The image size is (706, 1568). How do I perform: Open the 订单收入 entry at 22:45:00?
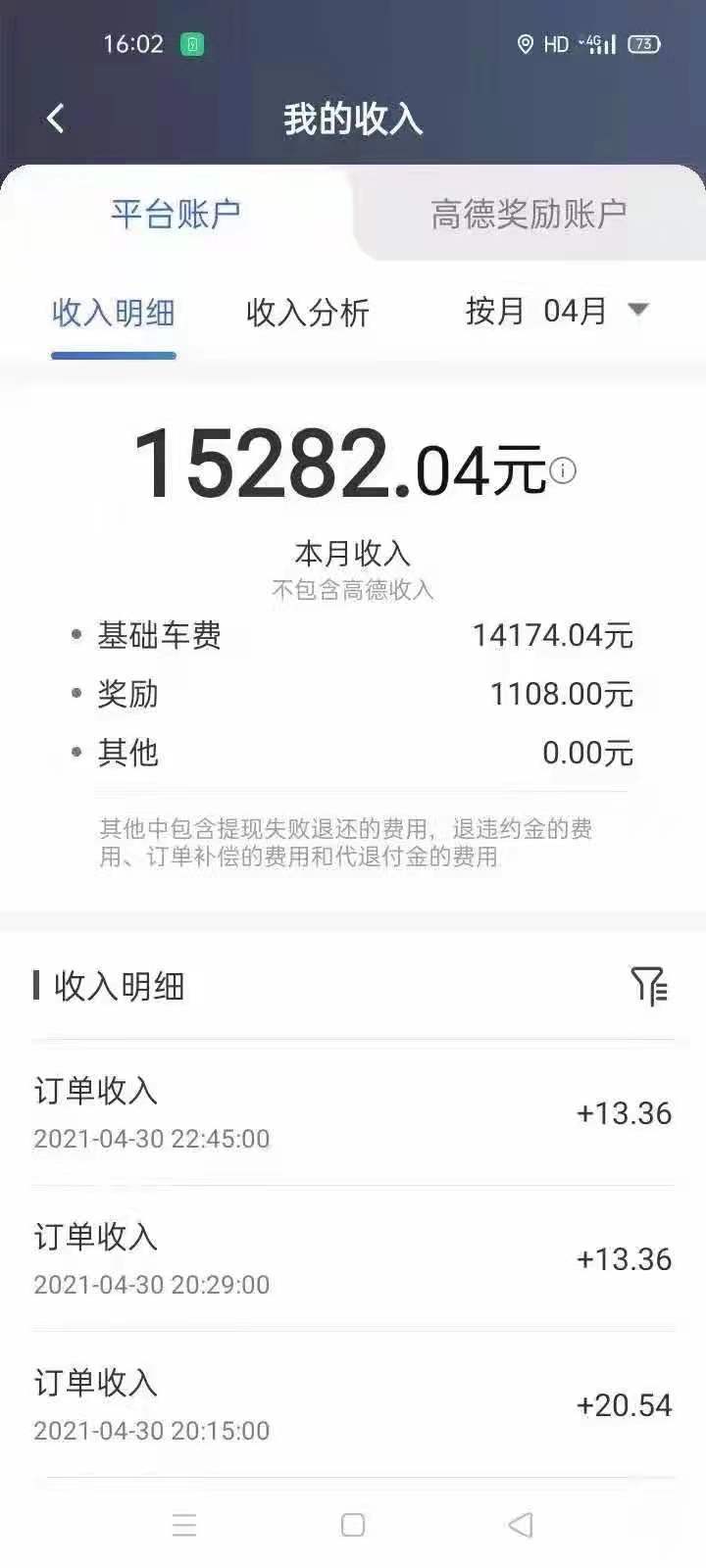click(353, 1113)
